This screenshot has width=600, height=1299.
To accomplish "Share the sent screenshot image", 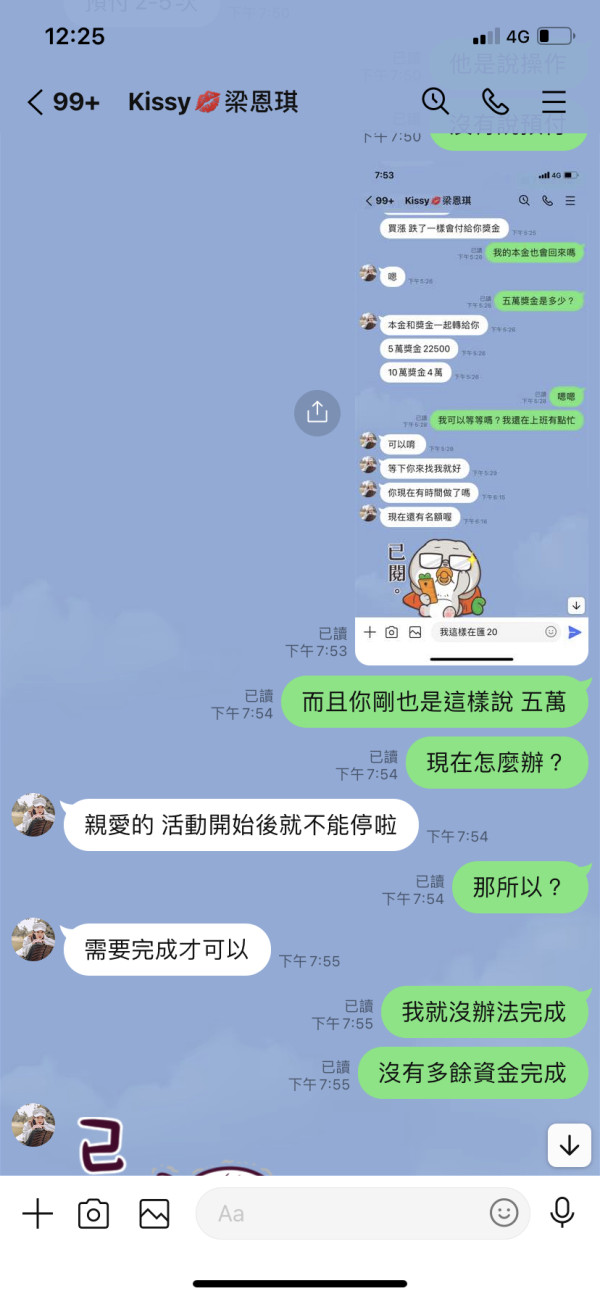I will pos(317,412).
